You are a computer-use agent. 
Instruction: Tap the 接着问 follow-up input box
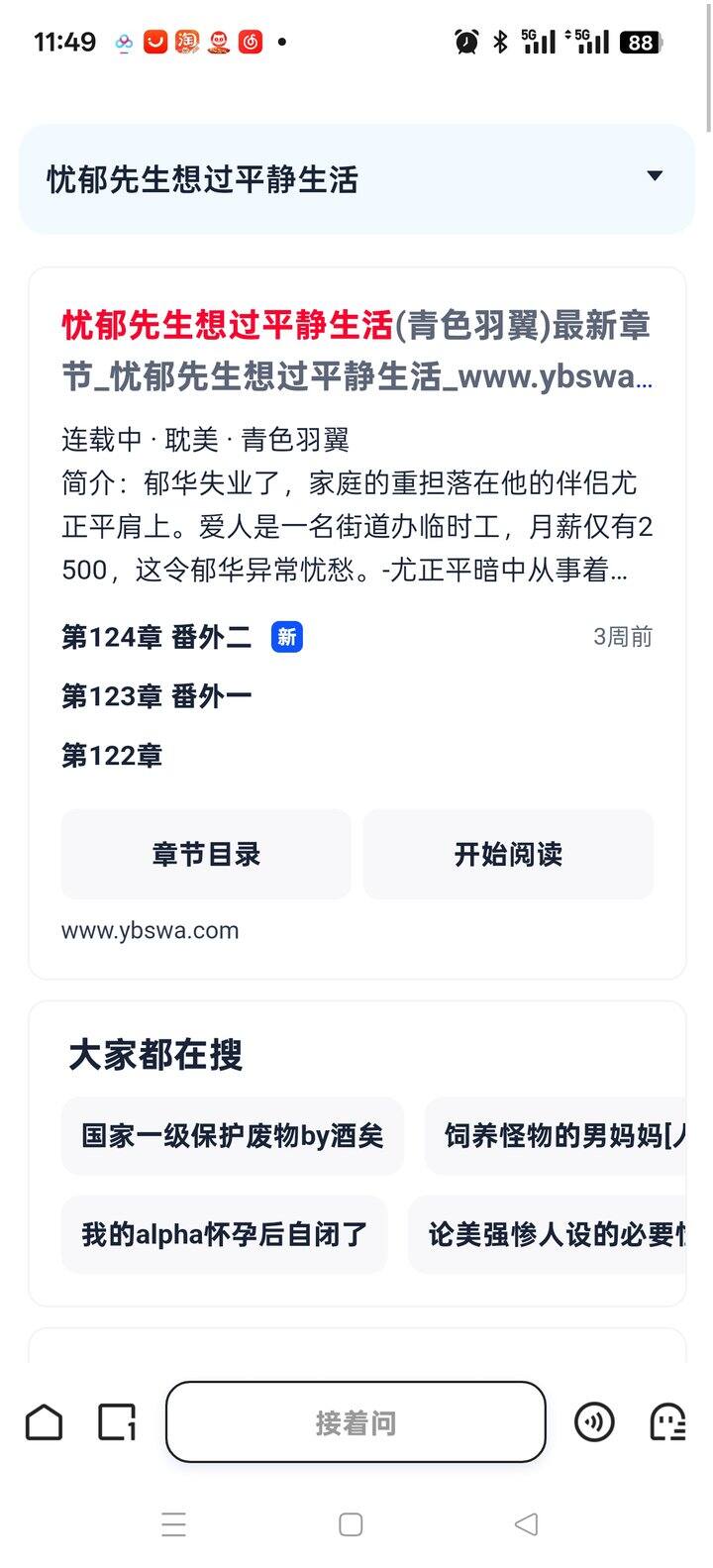pos(356,1422)
